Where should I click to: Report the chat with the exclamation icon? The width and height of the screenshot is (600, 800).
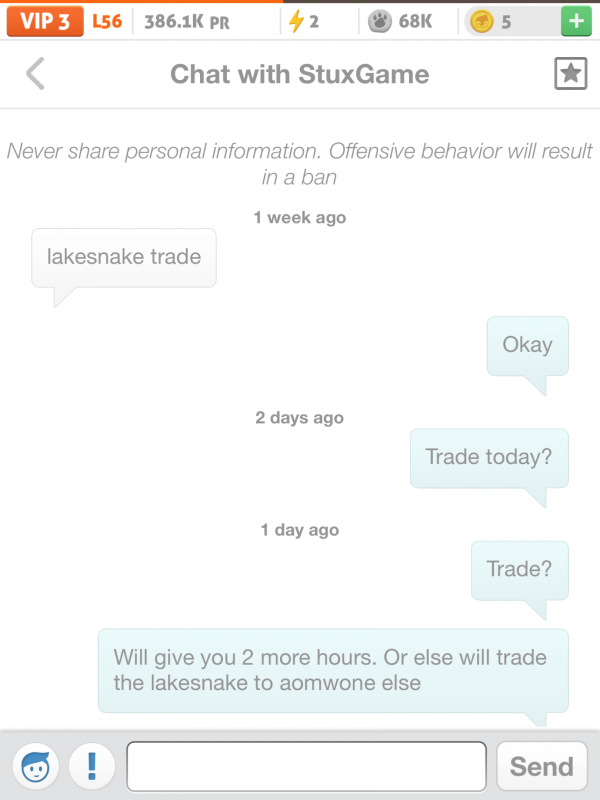93,766
